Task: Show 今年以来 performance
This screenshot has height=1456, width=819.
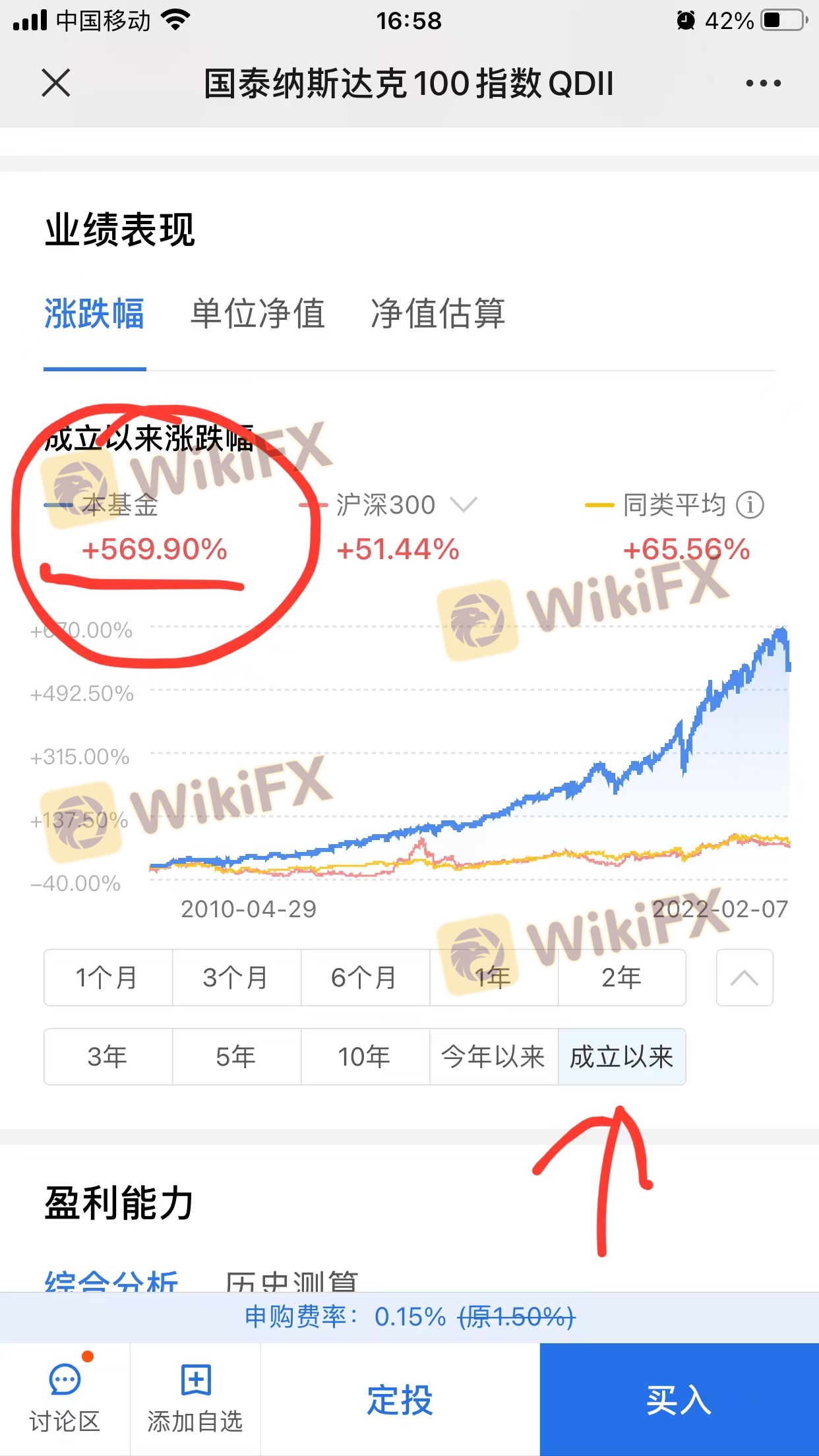Action: [493, 1057]
